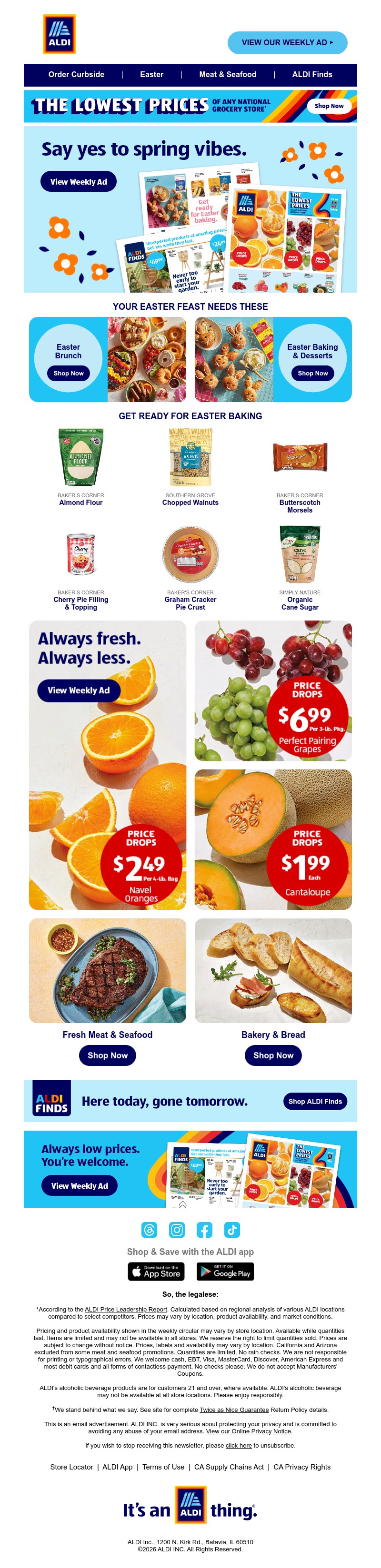Open Meat & Seafood in the navigation bar
The width and height of the screenshot is (381, 1568).
[227, 74]
